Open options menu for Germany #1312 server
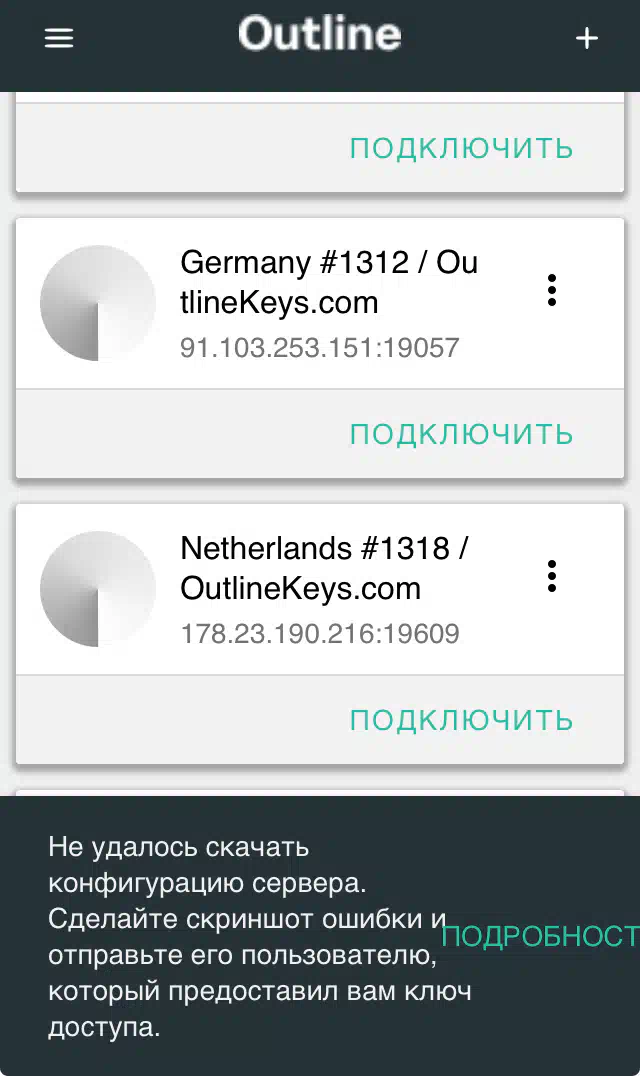The width and height of the screenshot is (640, 1076). (552, 290)
